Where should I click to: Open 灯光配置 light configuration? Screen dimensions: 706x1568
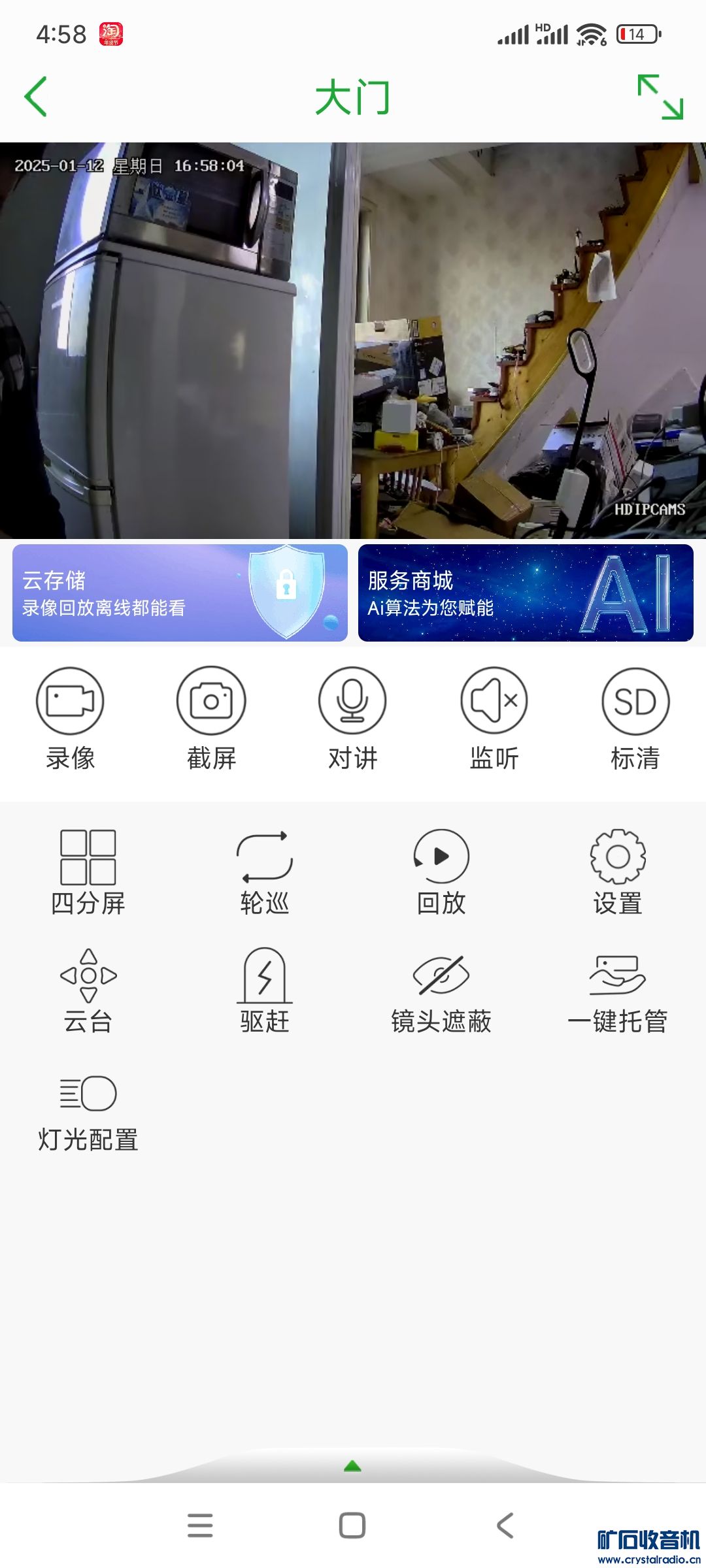[x=88, y=1111]
